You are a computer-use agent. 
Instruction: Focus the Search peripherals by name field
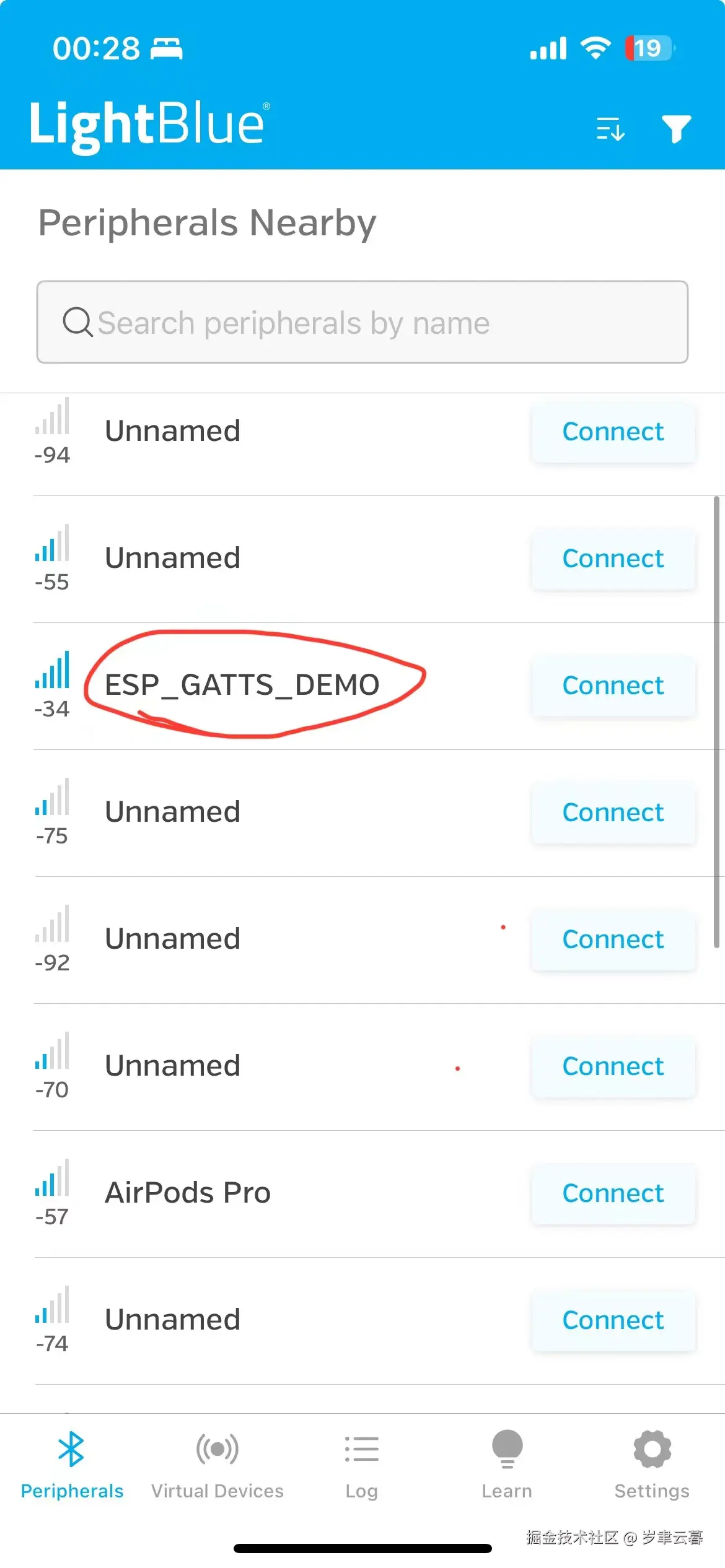coord(362,322)
